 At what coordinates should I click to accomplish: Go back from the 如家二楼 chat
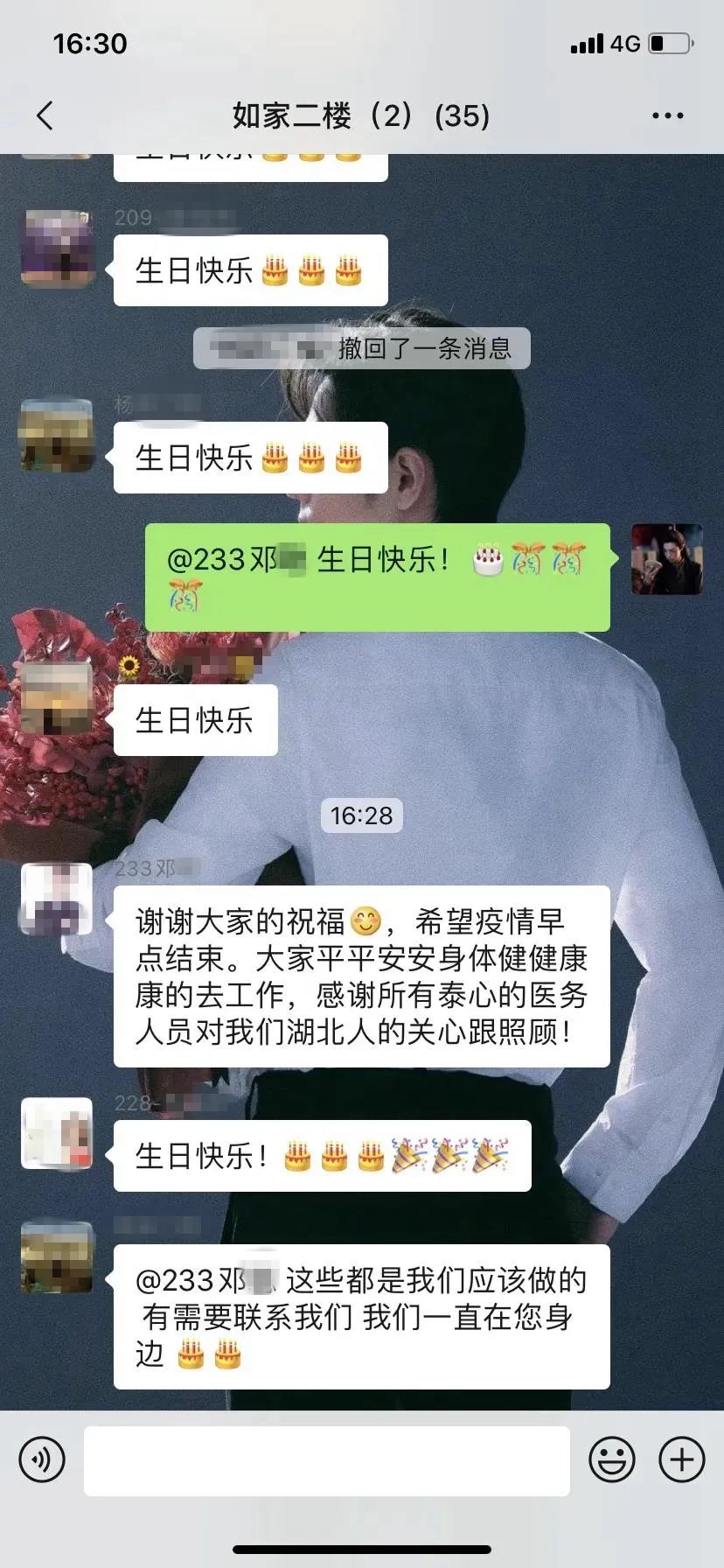pos(45,115)
